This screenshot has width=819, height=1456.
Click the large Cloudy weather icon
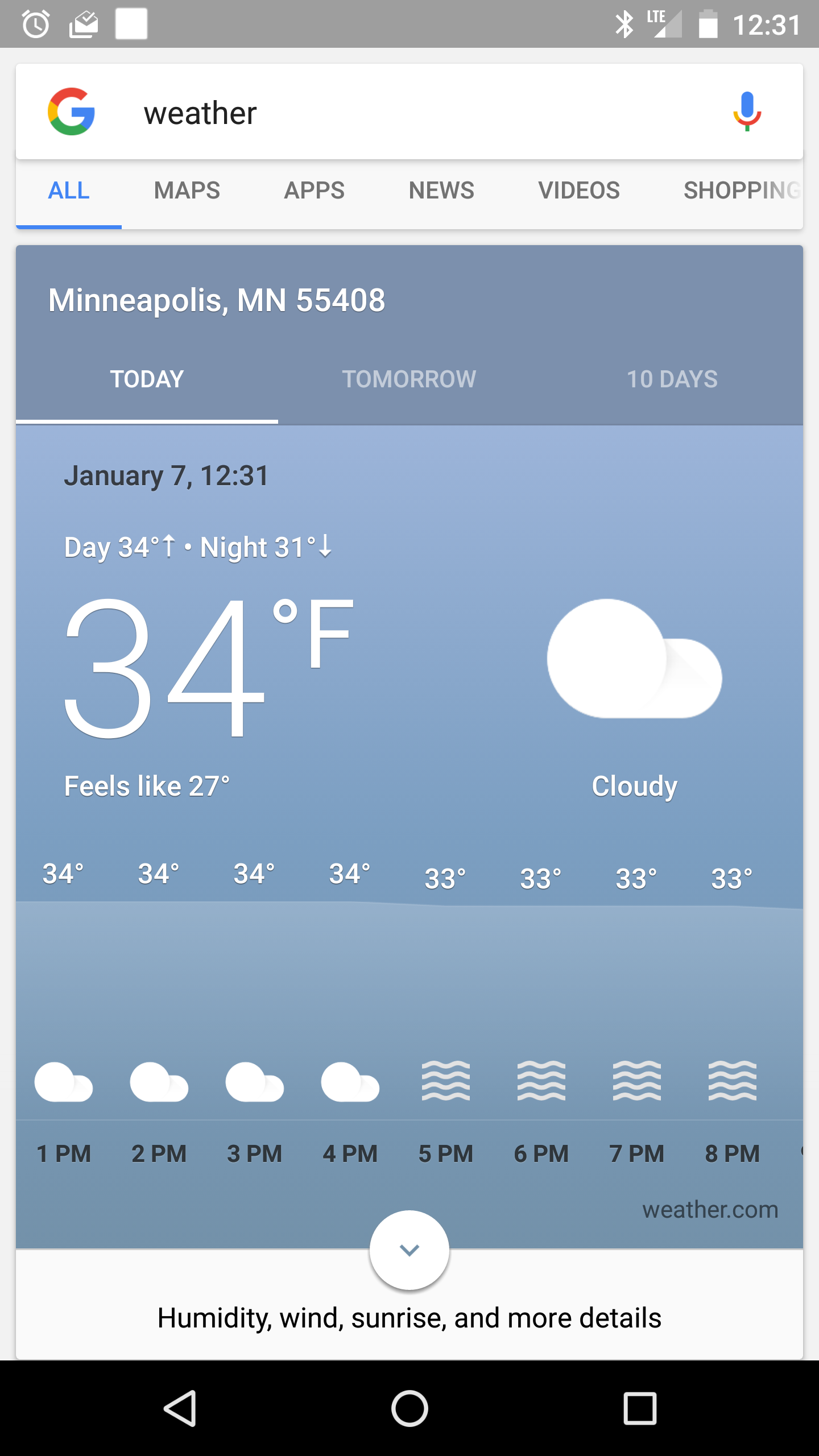point(633,660)
